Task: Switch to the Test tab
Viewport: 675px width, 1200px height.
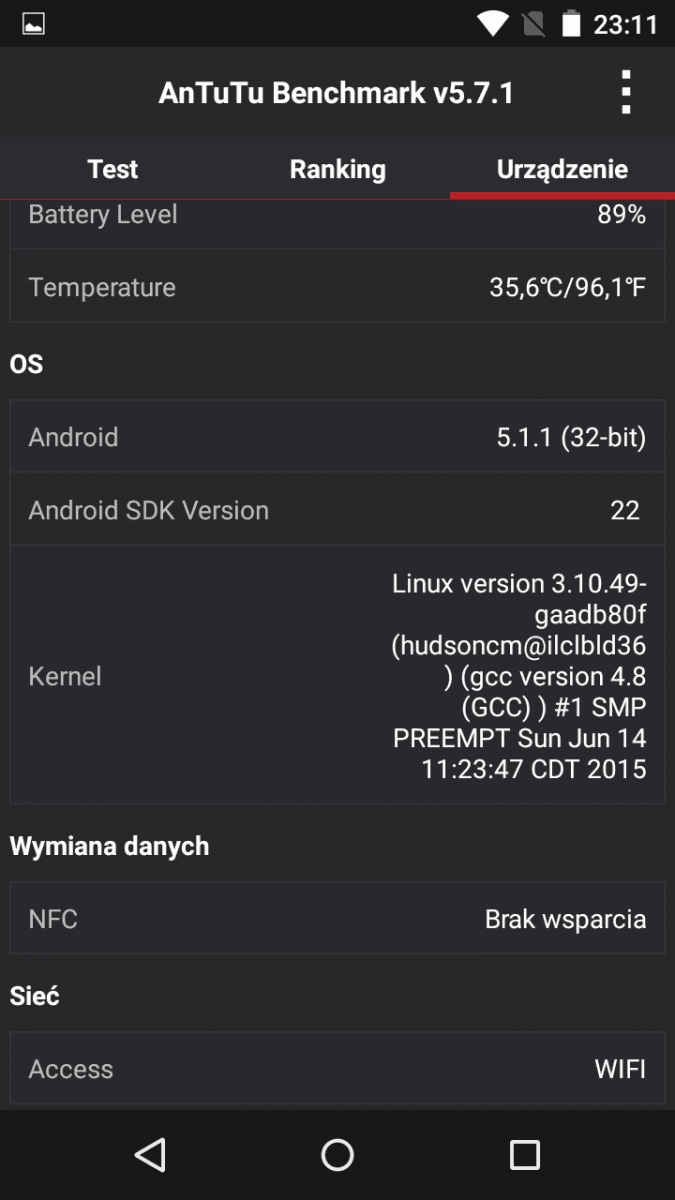Action: (112, 169)
